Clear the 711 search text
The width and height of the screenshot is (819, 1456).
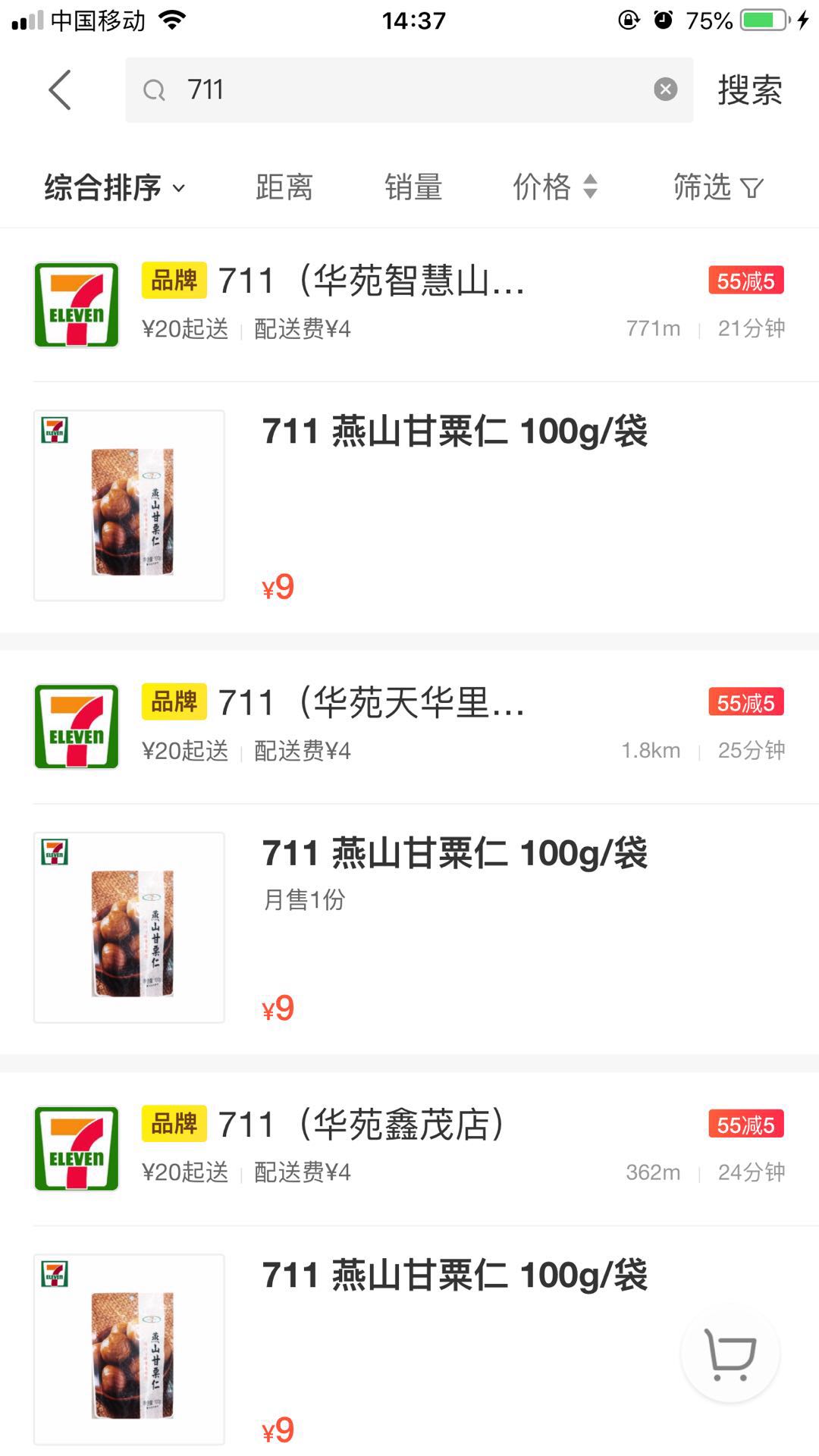click(x=665, y=89)
